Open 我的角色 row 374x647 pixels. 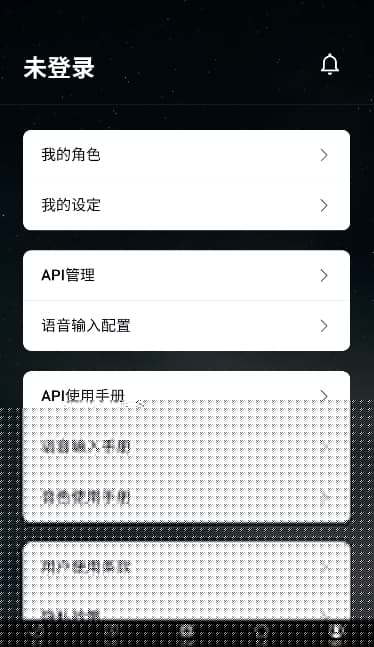coord(187,155)
